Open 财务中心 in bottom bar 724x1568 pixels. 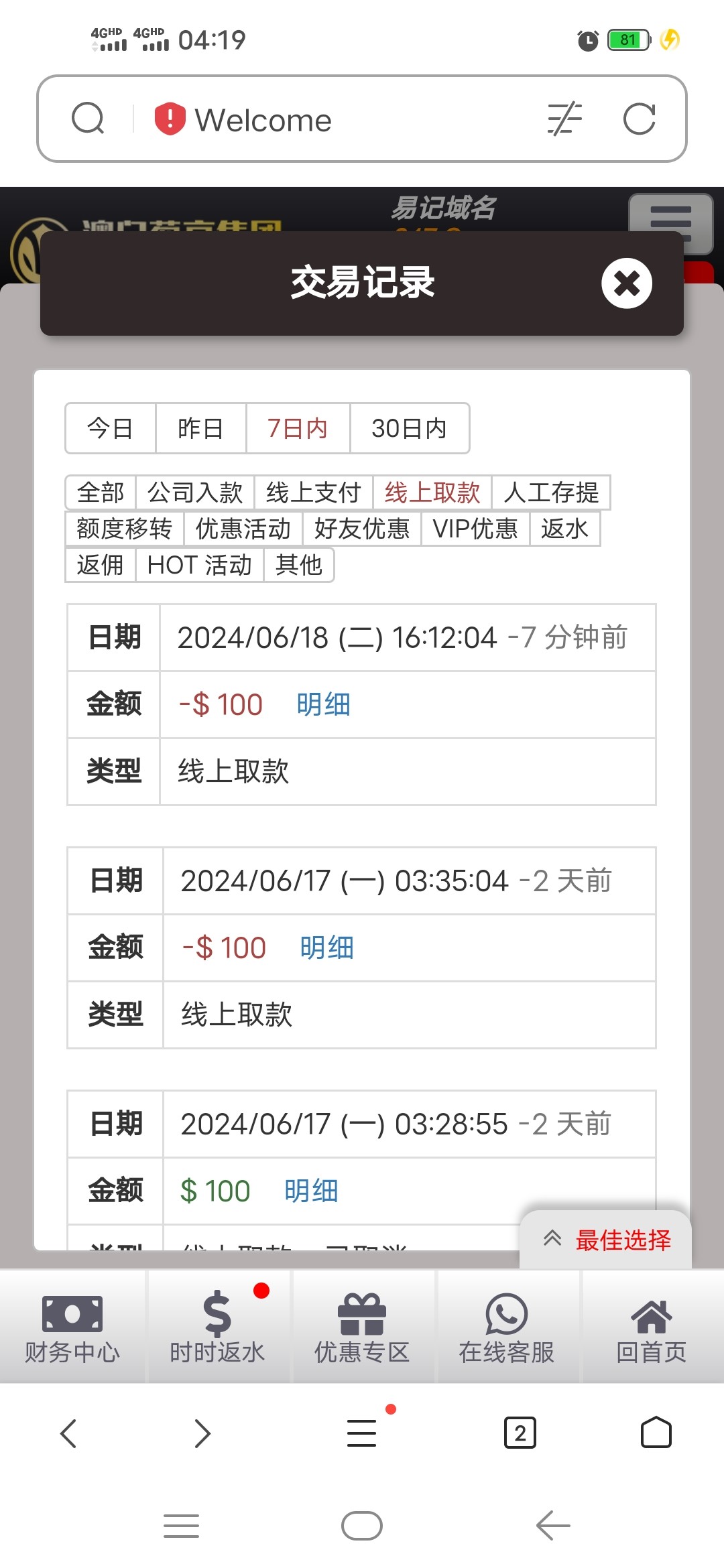pos(72,1327)
